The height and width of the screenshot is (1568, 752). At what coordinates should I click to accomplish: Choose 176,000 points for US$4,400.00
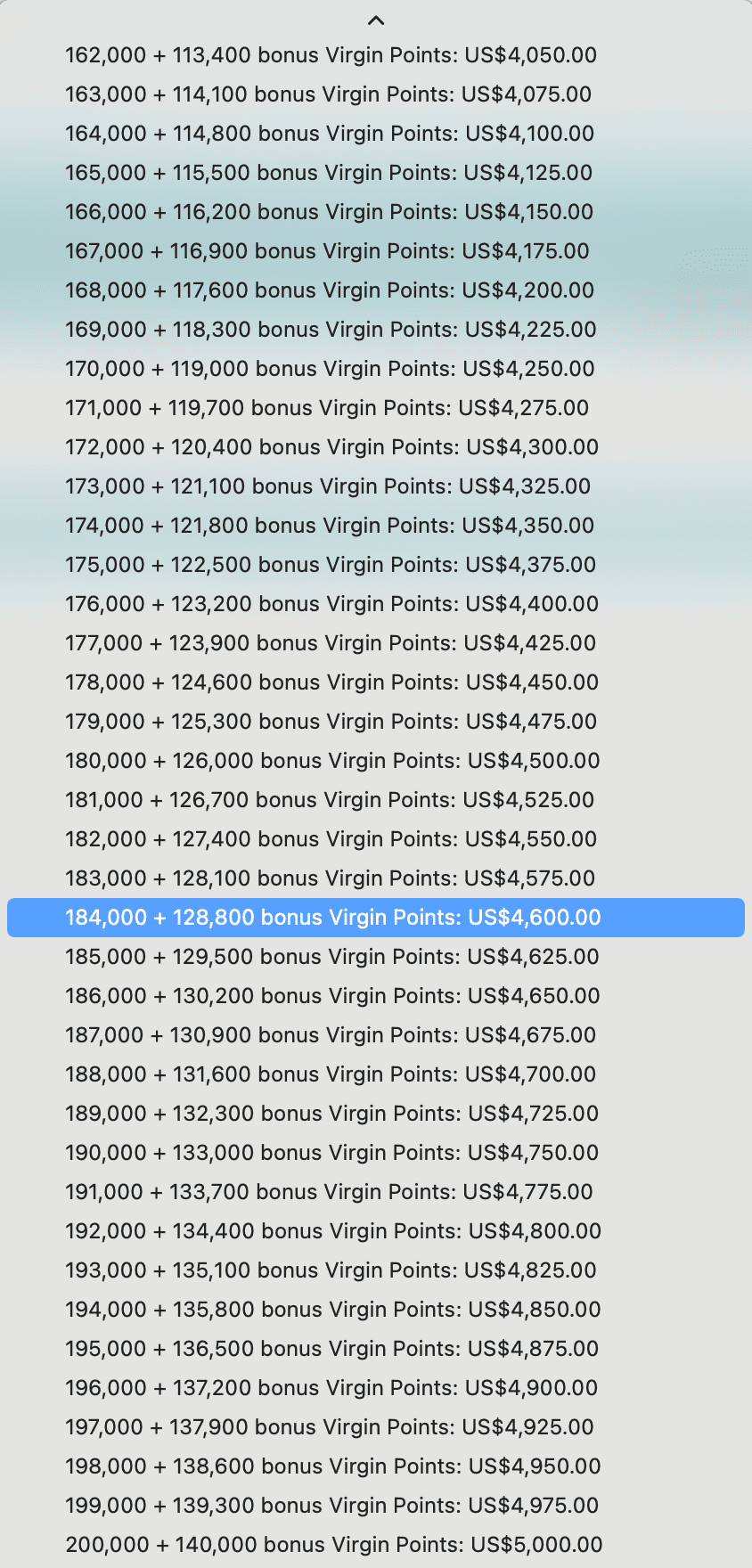376,604
